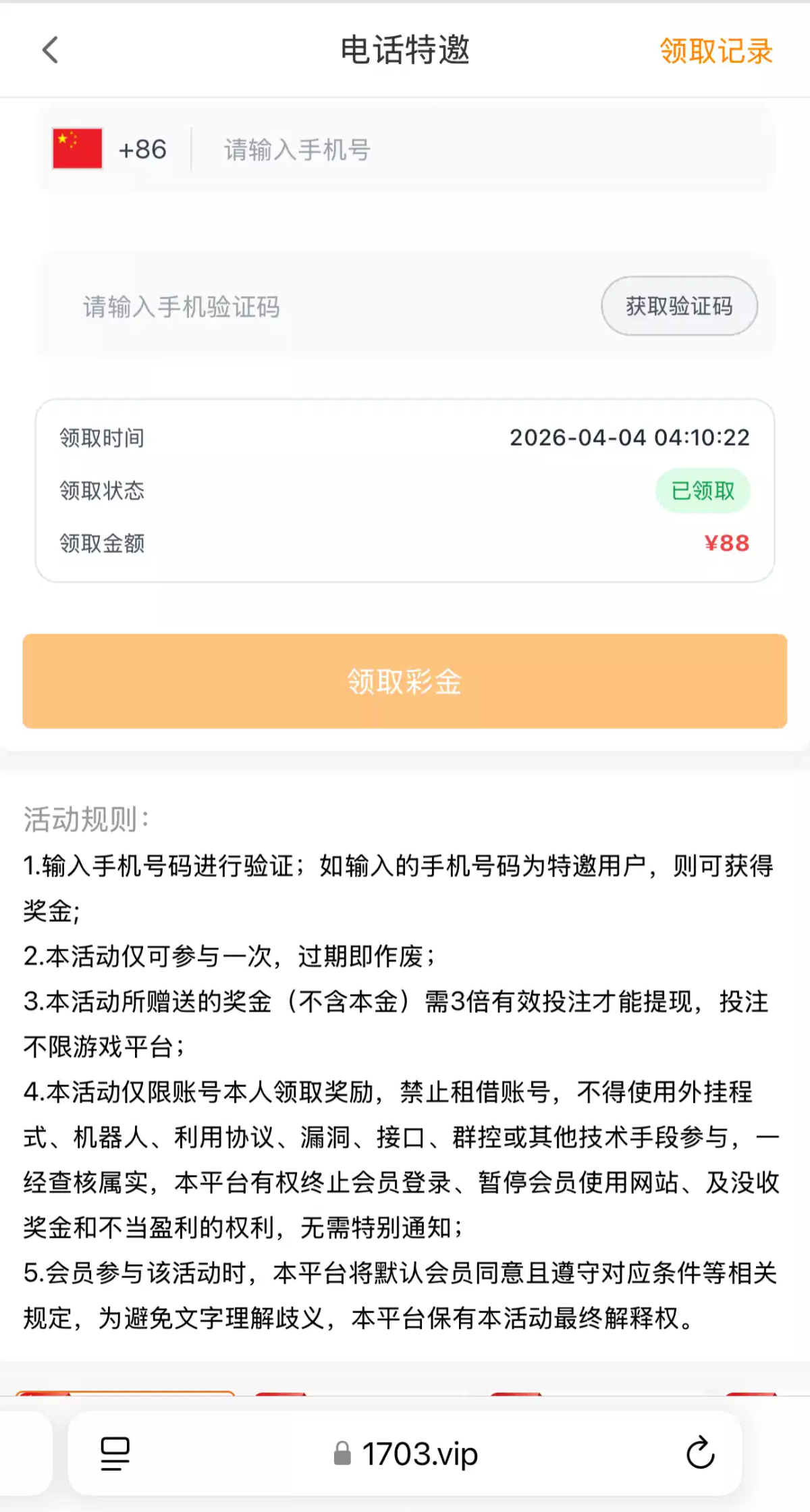
Task: Go back using the top-left arrow
Action: pyautogui.click(x=51, y=50)
